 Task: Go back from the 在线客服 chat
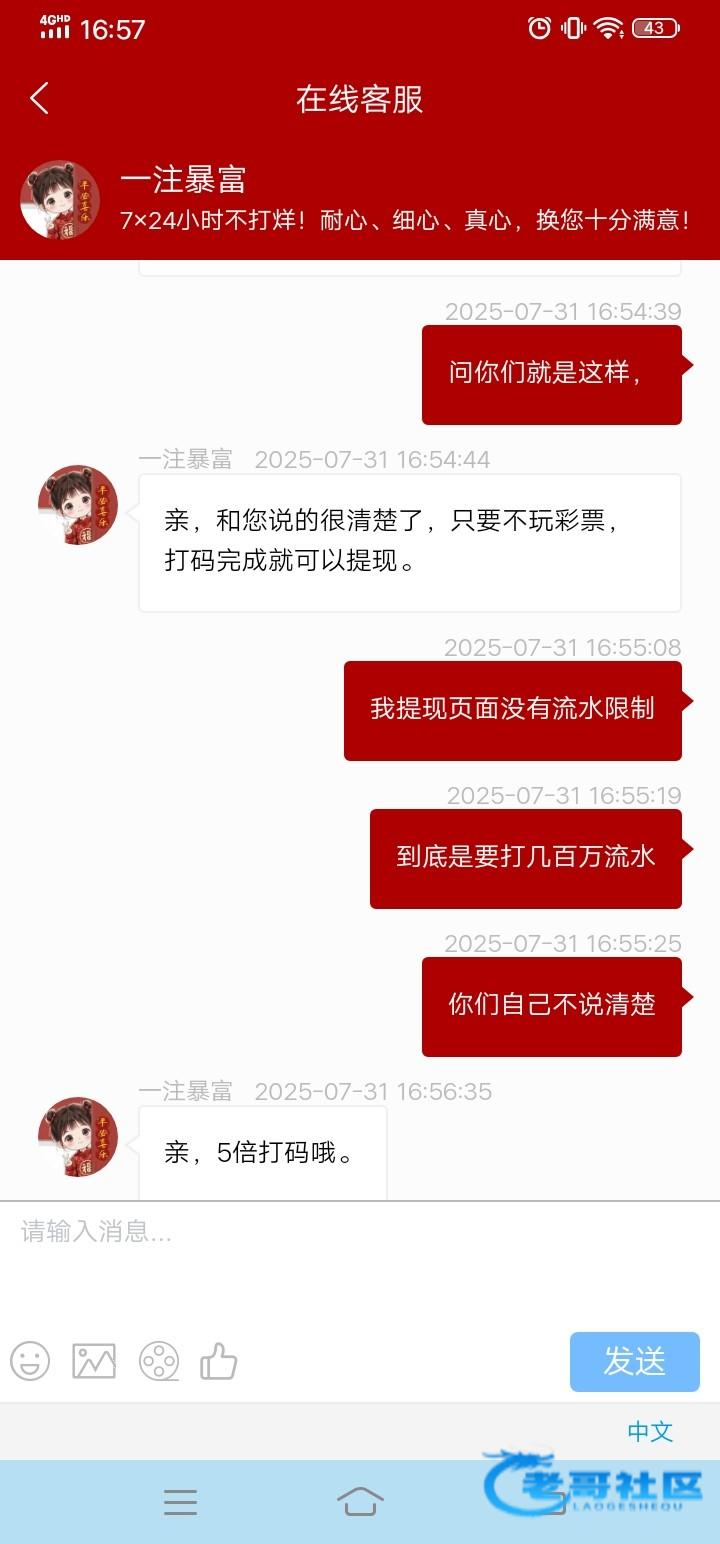(40, 98)
